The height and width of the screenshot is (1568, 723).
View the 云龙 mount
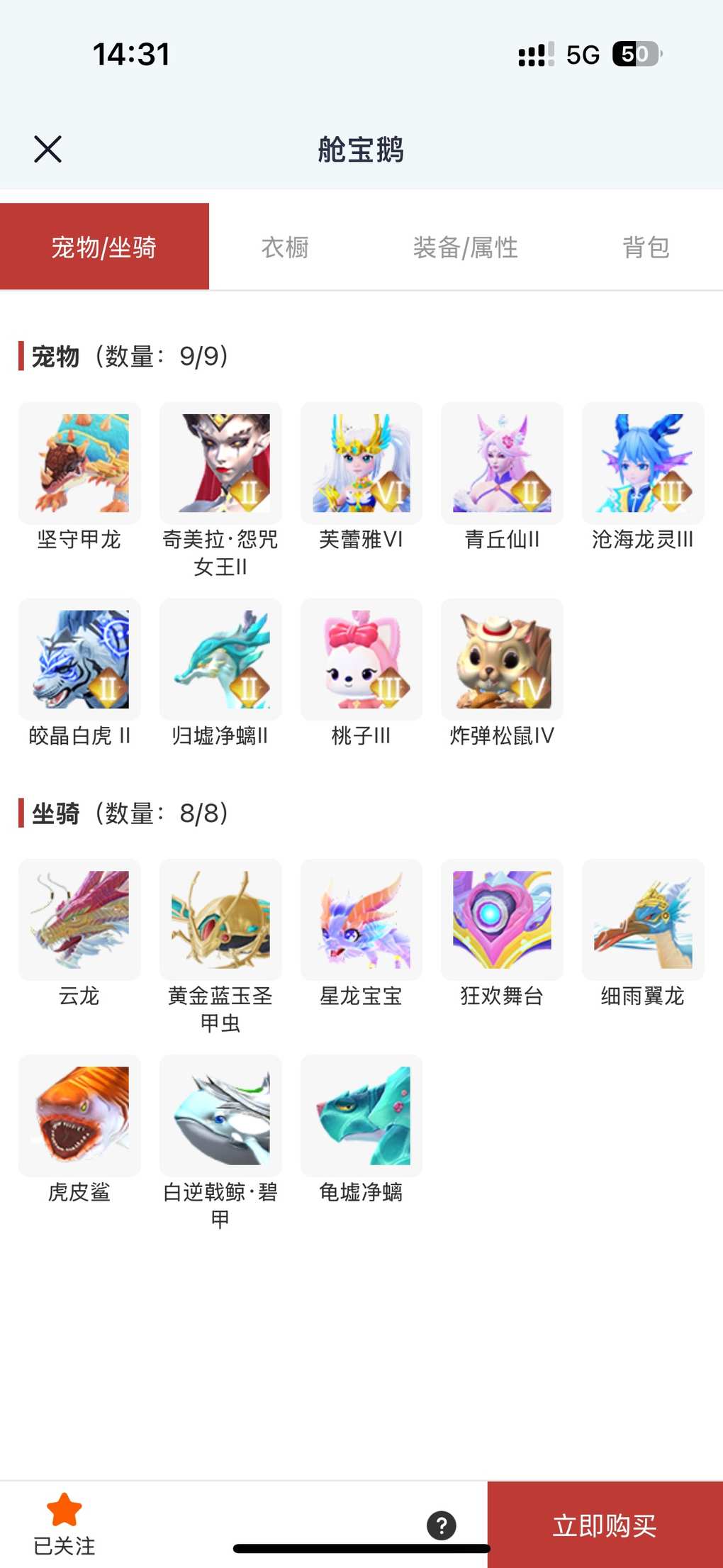(x=79, y=920)
